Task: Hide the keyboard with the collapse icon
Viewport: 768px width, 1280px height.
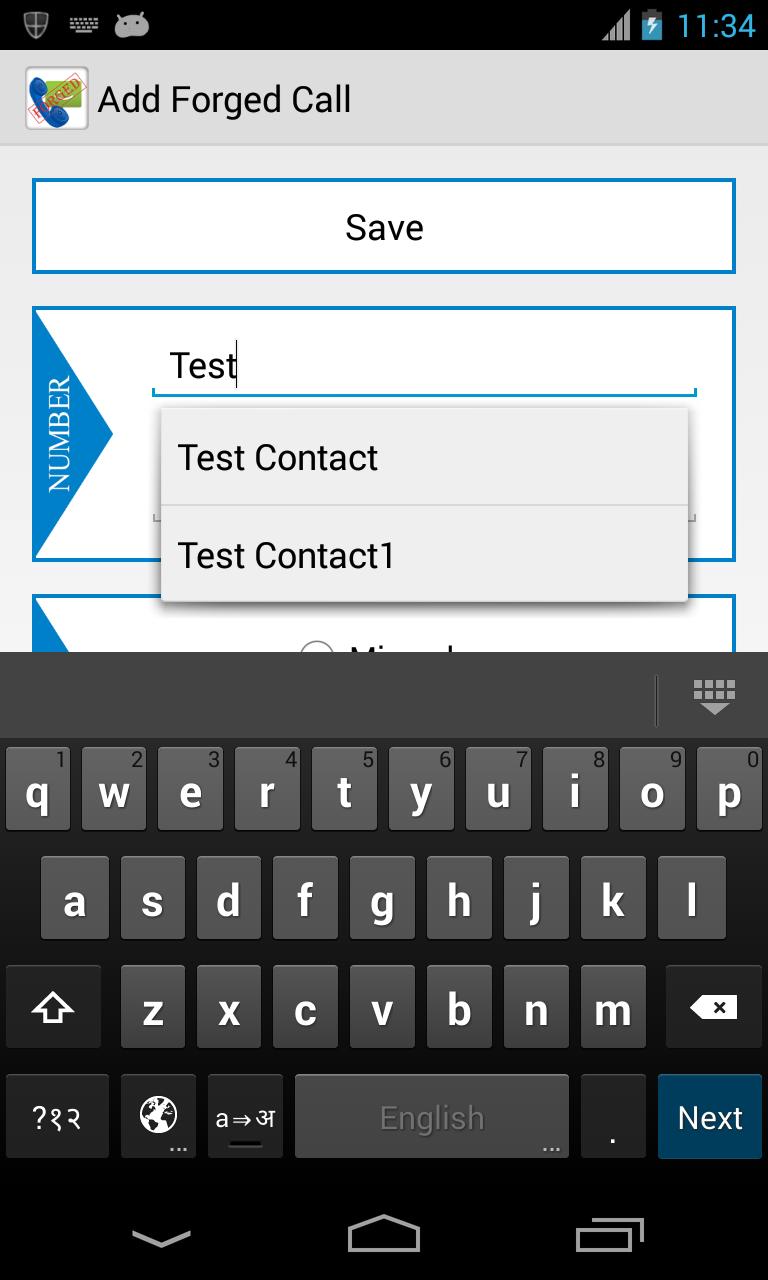Action: pyautogui.click(x=714, y=696)
